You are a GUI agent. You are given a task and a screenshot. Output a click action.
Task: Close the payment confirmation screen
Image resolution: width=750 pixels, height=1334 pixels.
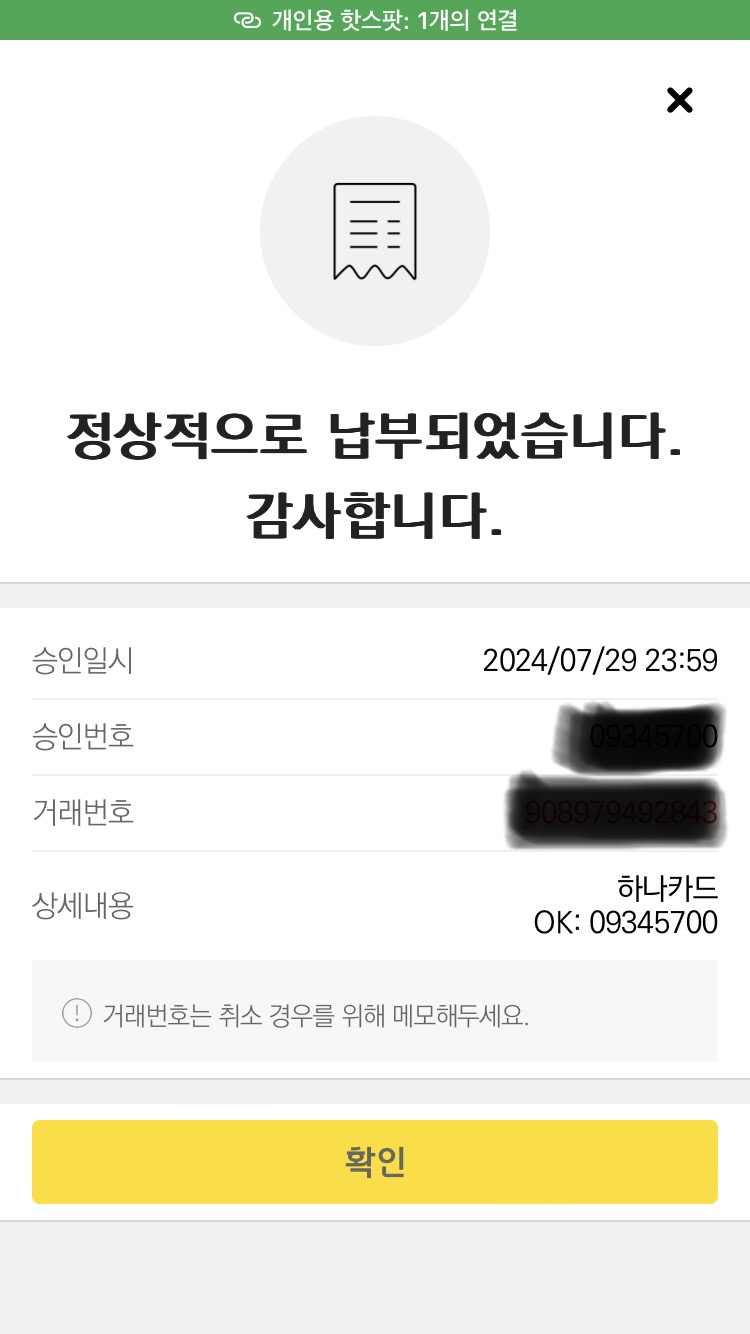[x=680, y=100]
